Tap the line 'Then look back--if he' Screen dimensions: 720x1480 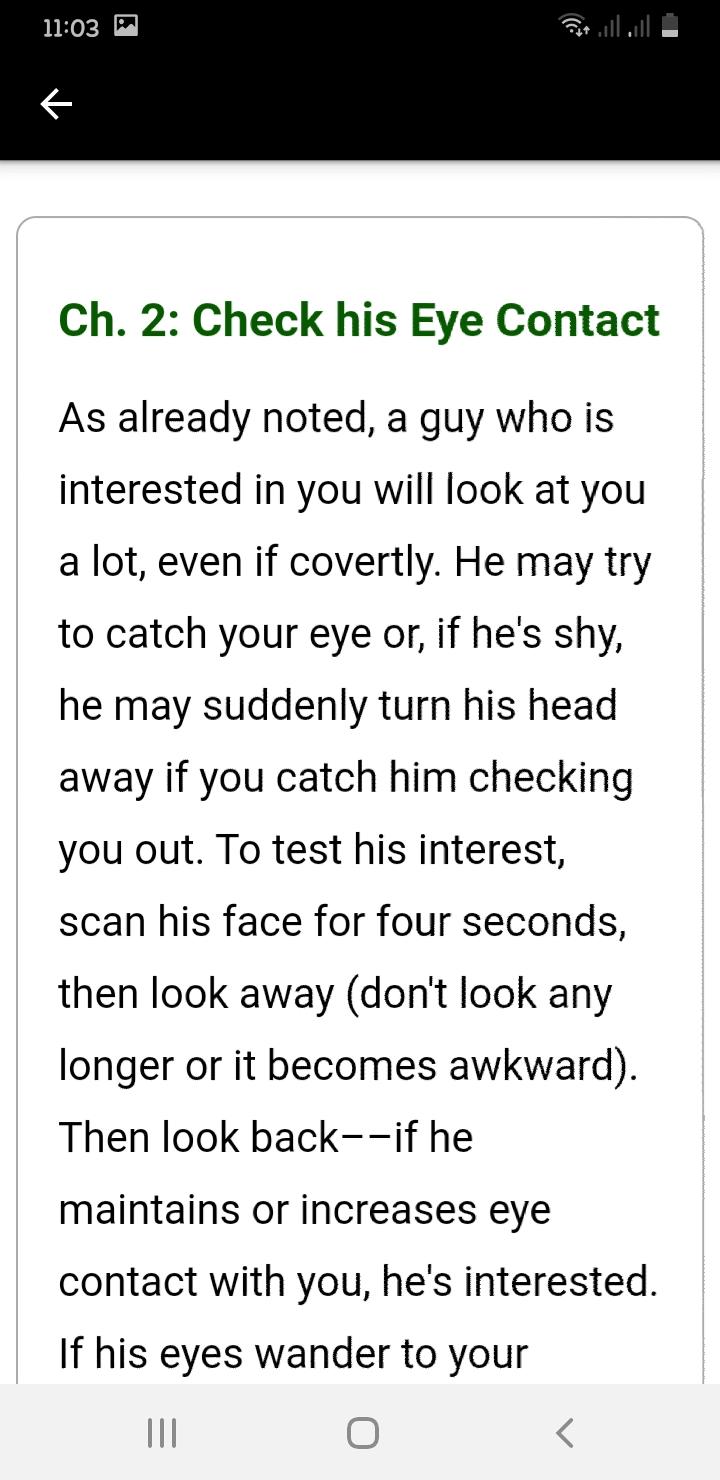(x=267, y=1137)
